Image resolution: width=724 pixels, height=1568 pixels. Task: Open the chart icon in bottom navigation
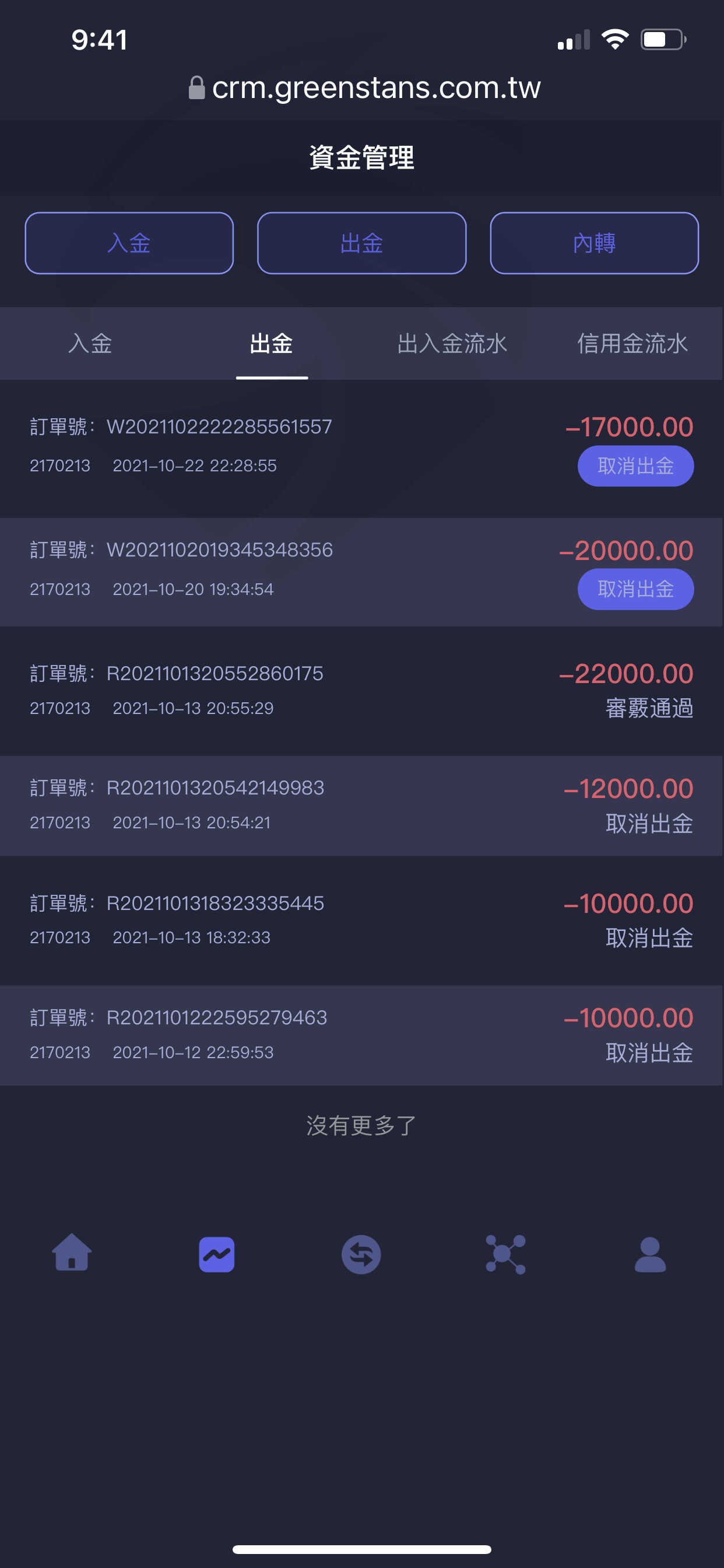(217, 1254)
